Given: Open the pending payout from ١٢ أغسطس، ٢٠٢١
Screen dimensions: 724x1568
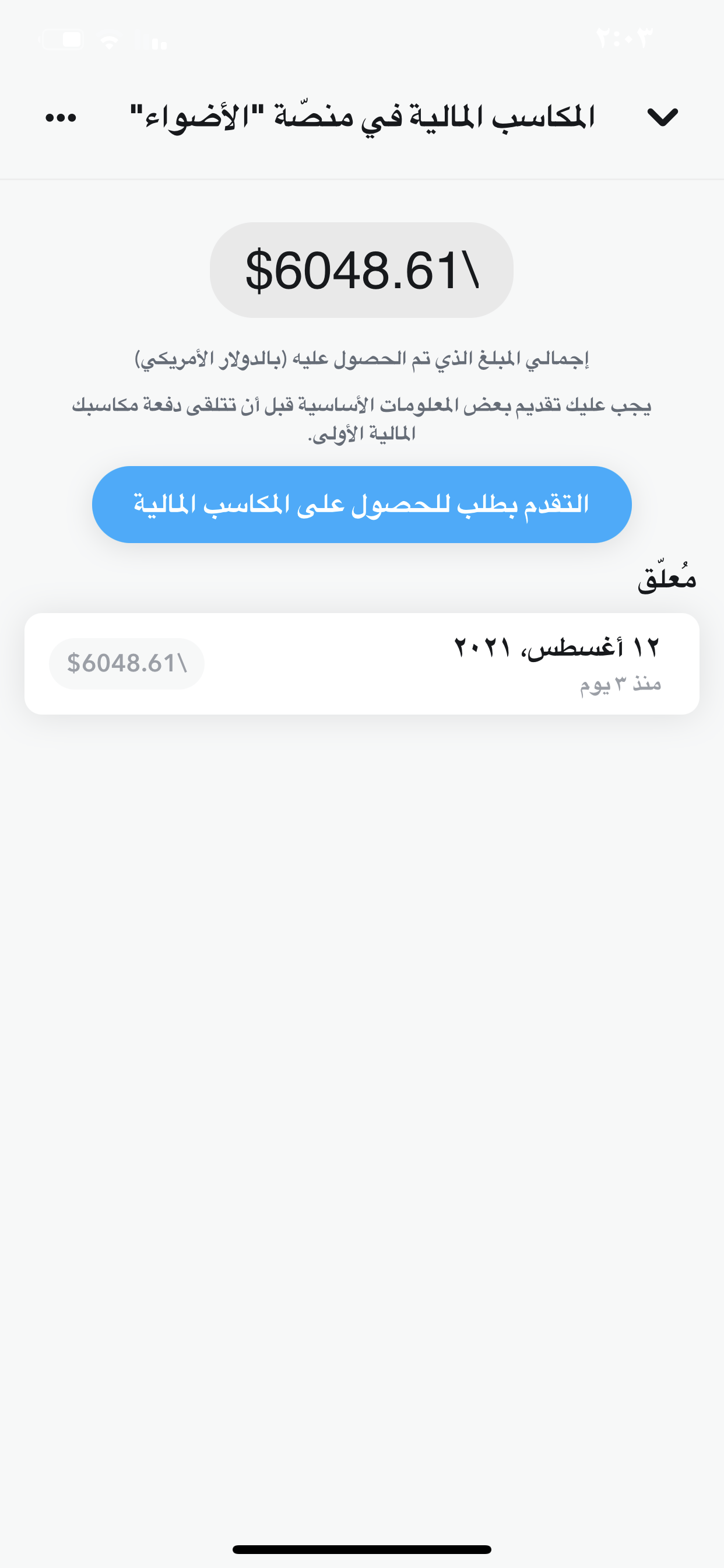Looking at the screenshot, I should point(361,663).
